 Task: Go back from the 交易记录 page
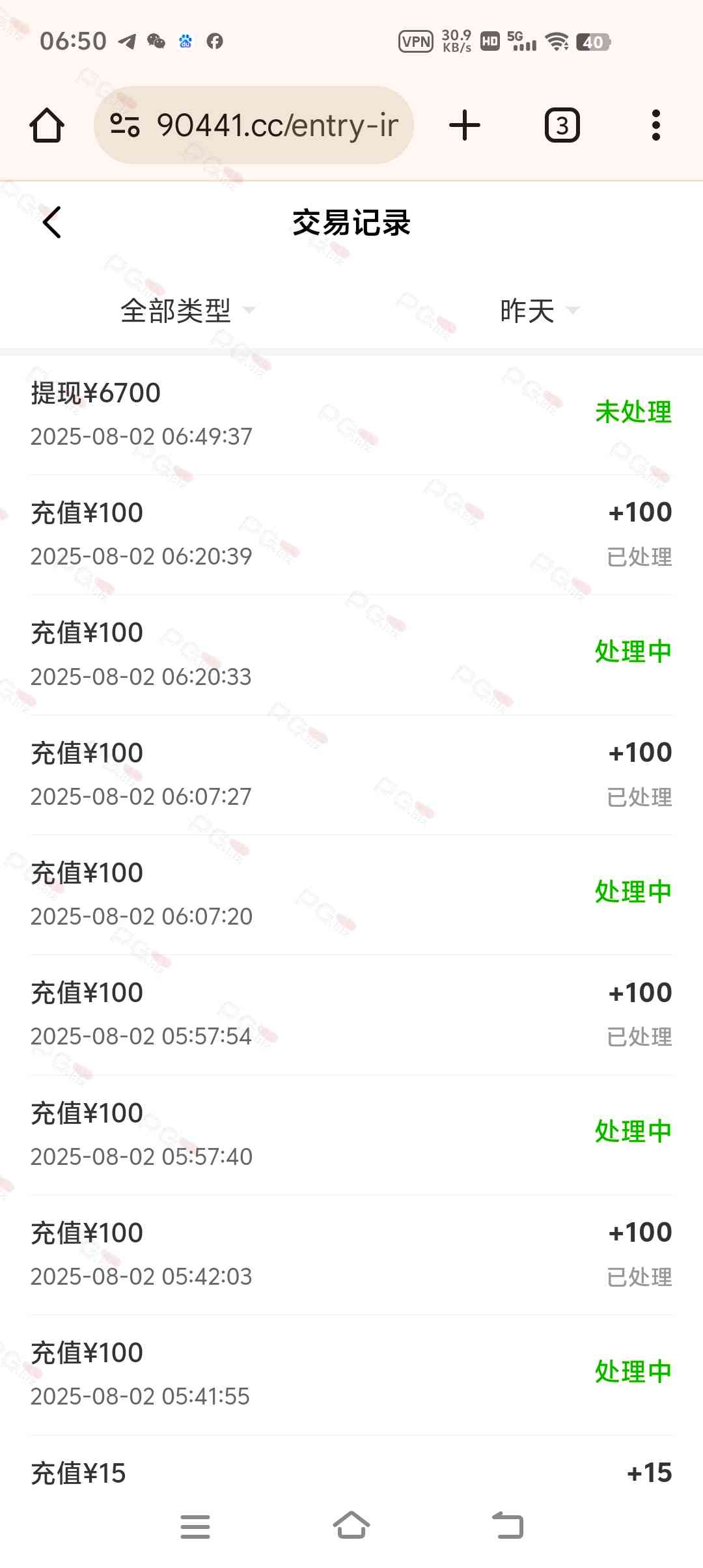point(52,223)
